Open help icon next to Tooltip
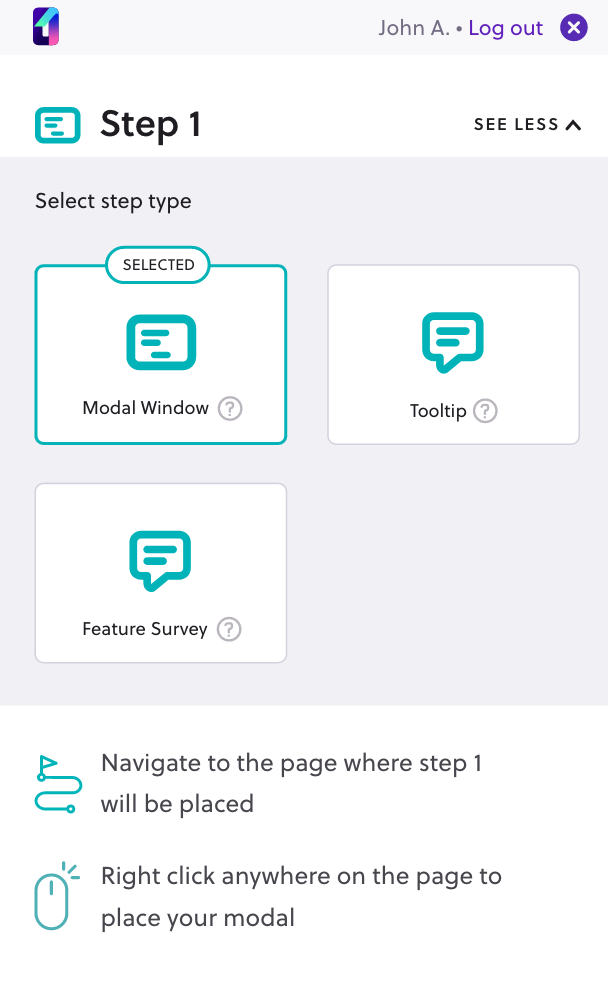The image size is (608, 994). pyautogui.click(x=485, y=411)
